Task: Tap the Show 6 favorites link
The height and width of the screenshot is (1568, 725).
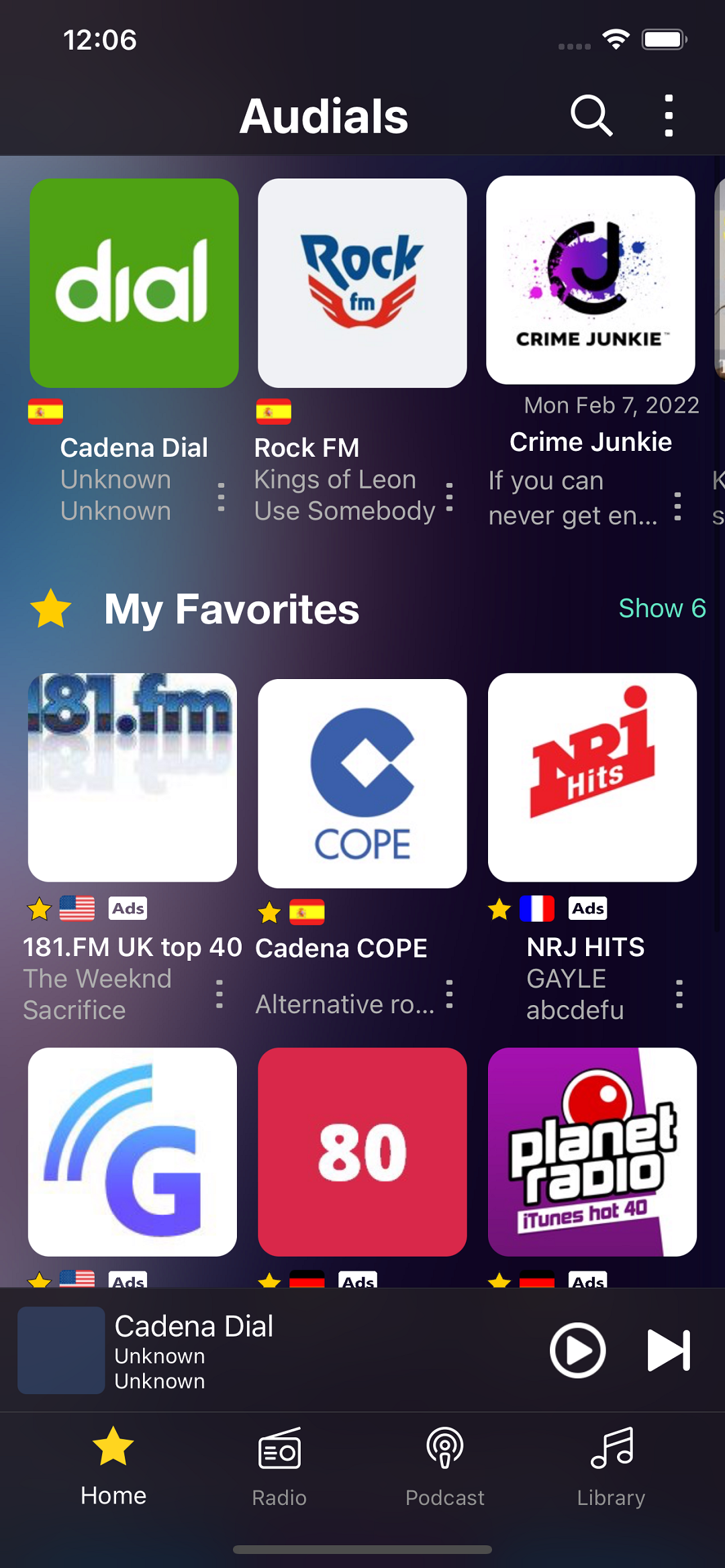Action: 661,609
